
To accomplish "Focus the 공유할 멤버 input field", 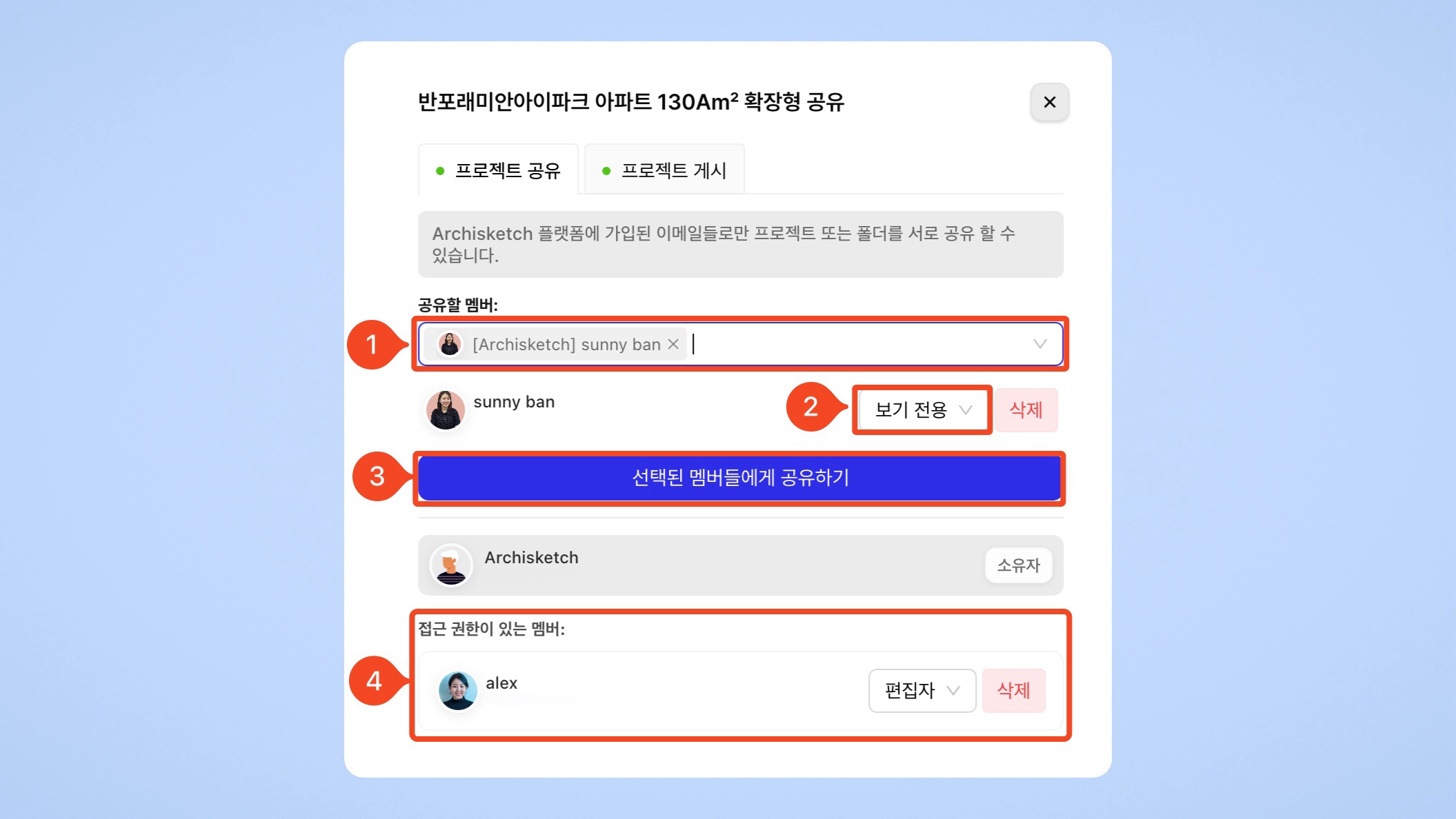I will 855,344.
